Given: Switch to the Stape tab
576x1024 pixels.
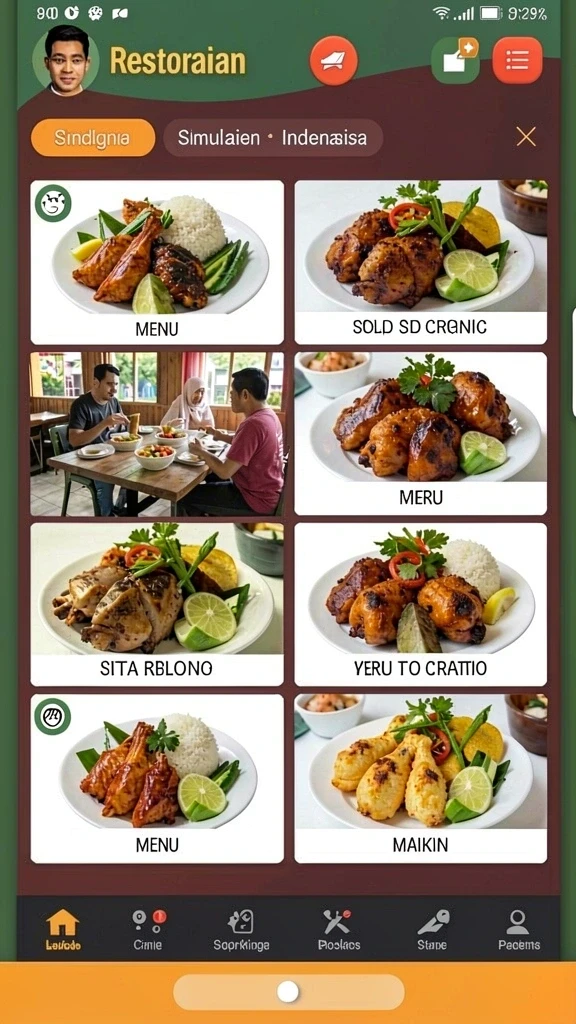Looking at the screenshot, I should (x=432, y=929).
